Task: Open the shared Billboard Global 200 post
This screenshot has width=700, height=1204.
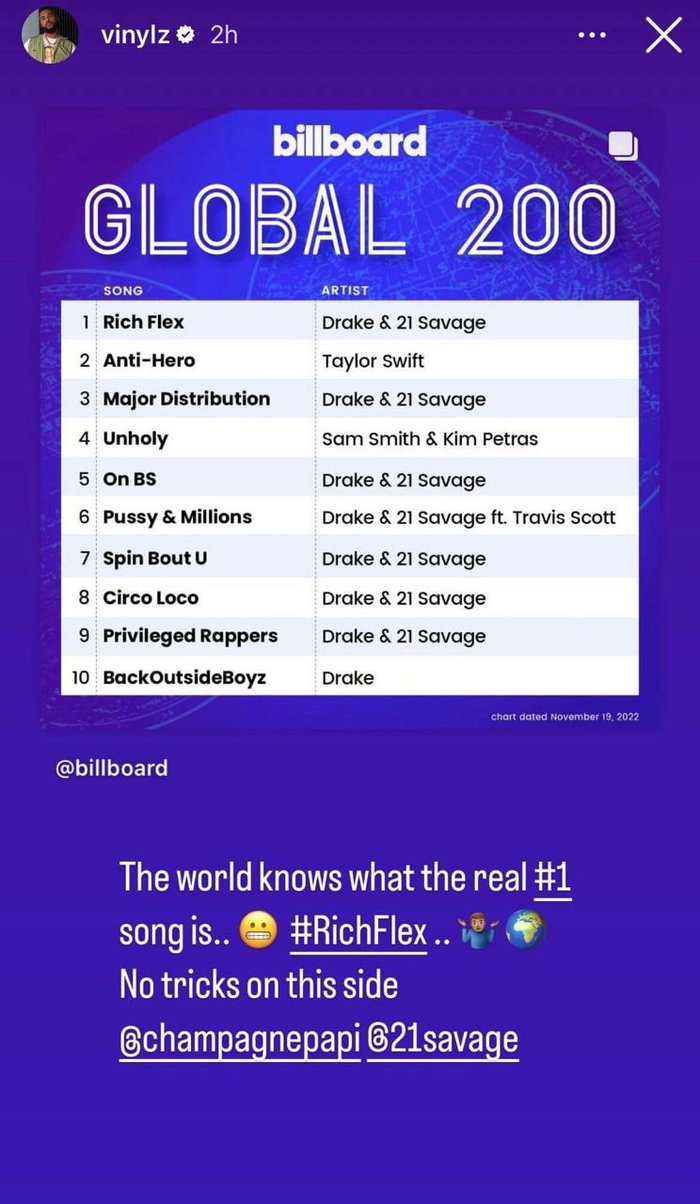Action: pos(350,420)
